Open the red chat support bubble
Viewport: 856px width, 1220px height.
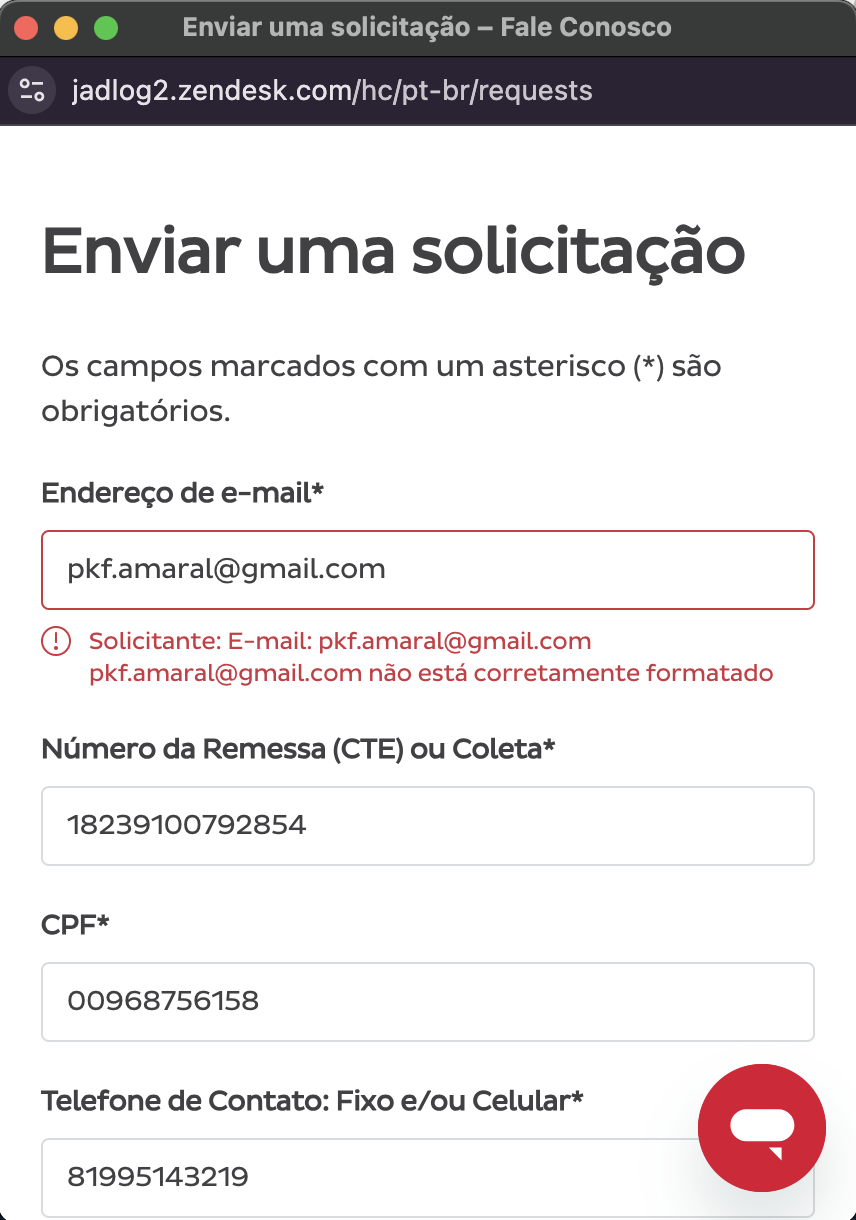click(x=762, y=1127)
